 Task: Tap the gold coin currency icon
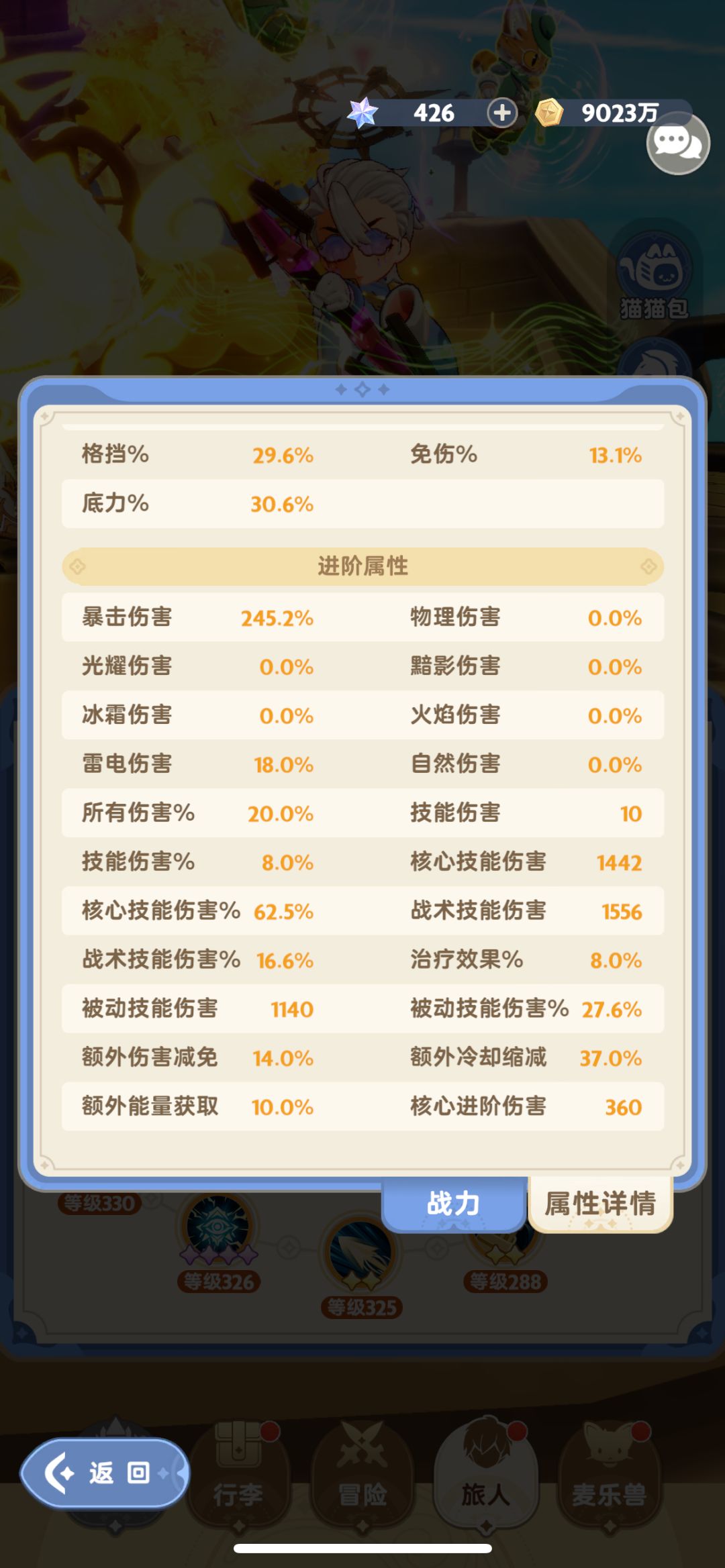(x=550, y=113)
